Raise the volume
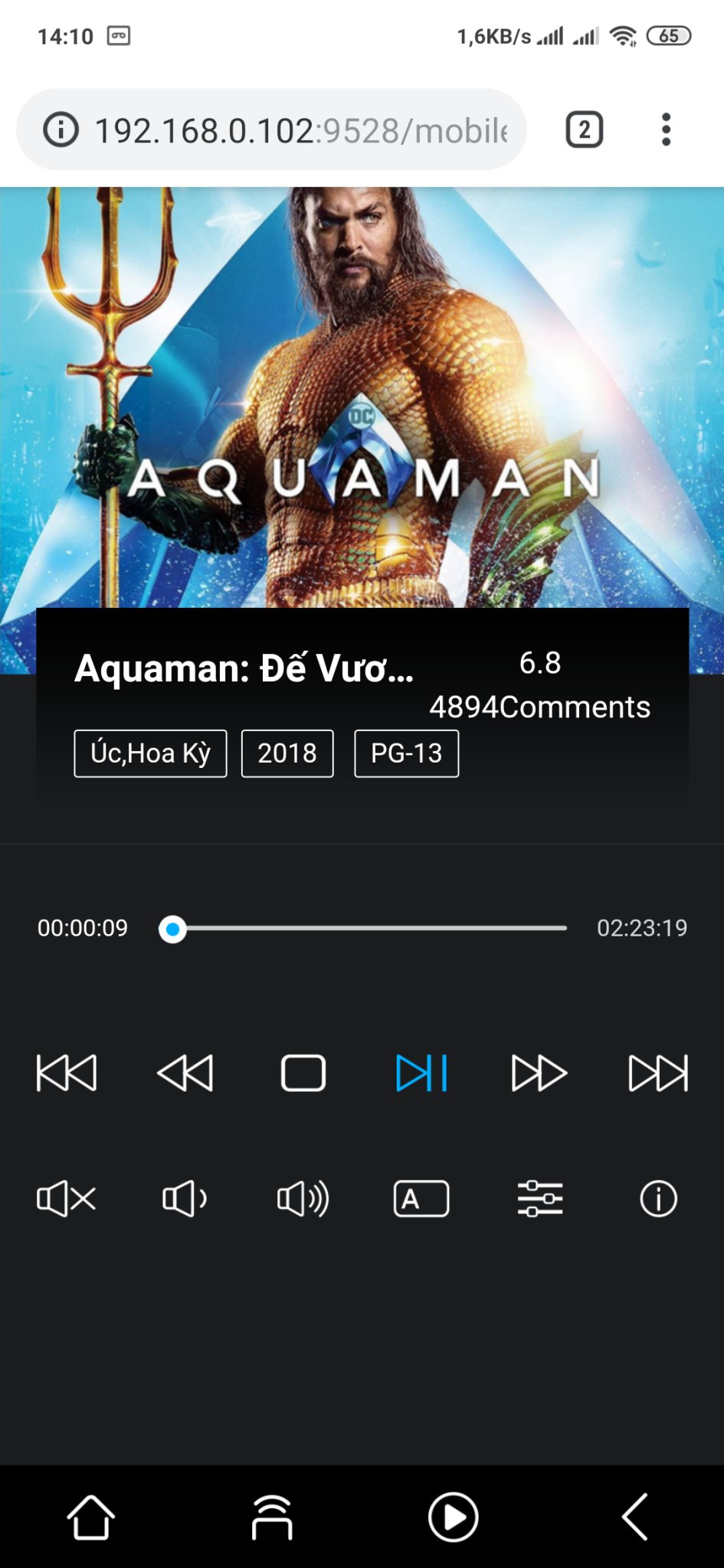The height and width of the screenshot is (1568, 724). (303, 1198)
